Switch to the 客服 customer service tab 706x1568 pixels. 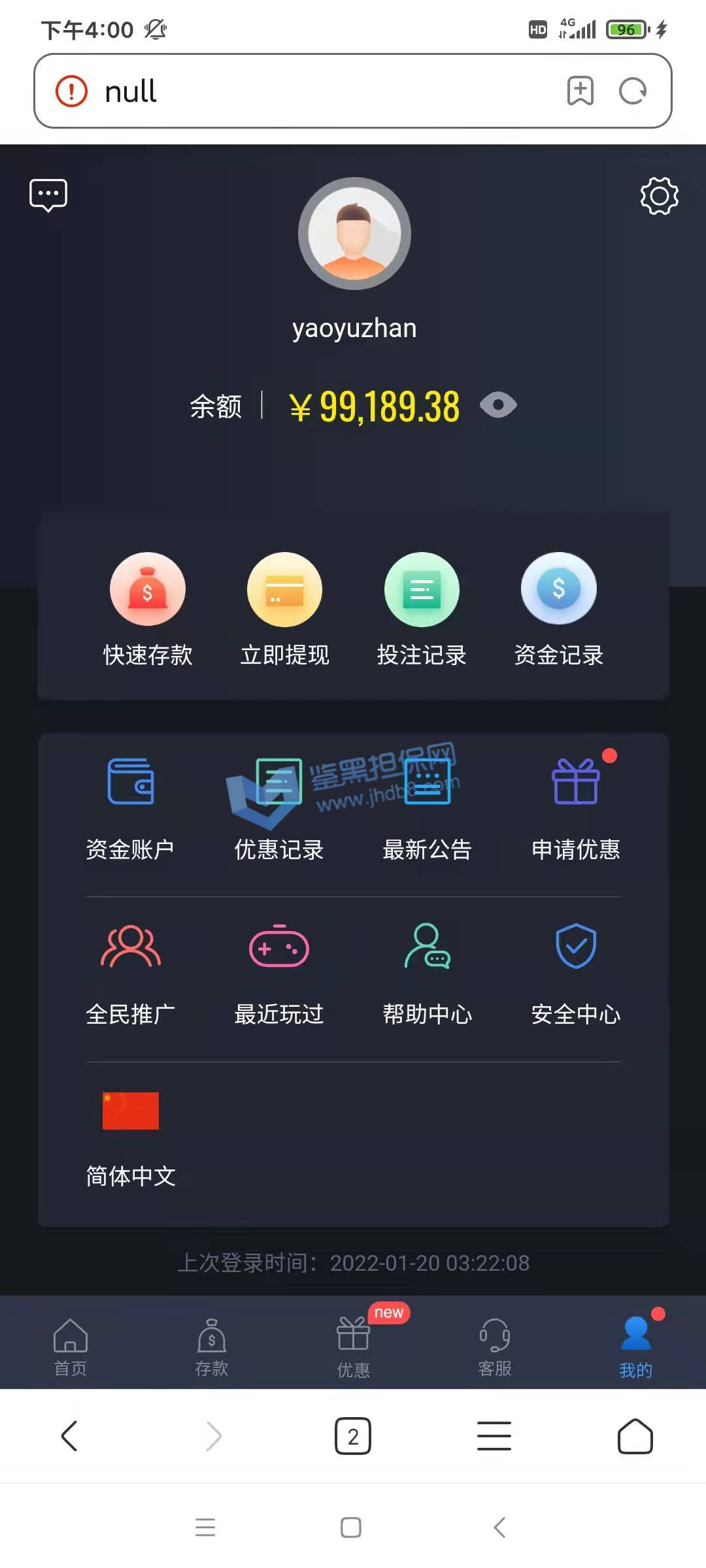[495, 1347]
